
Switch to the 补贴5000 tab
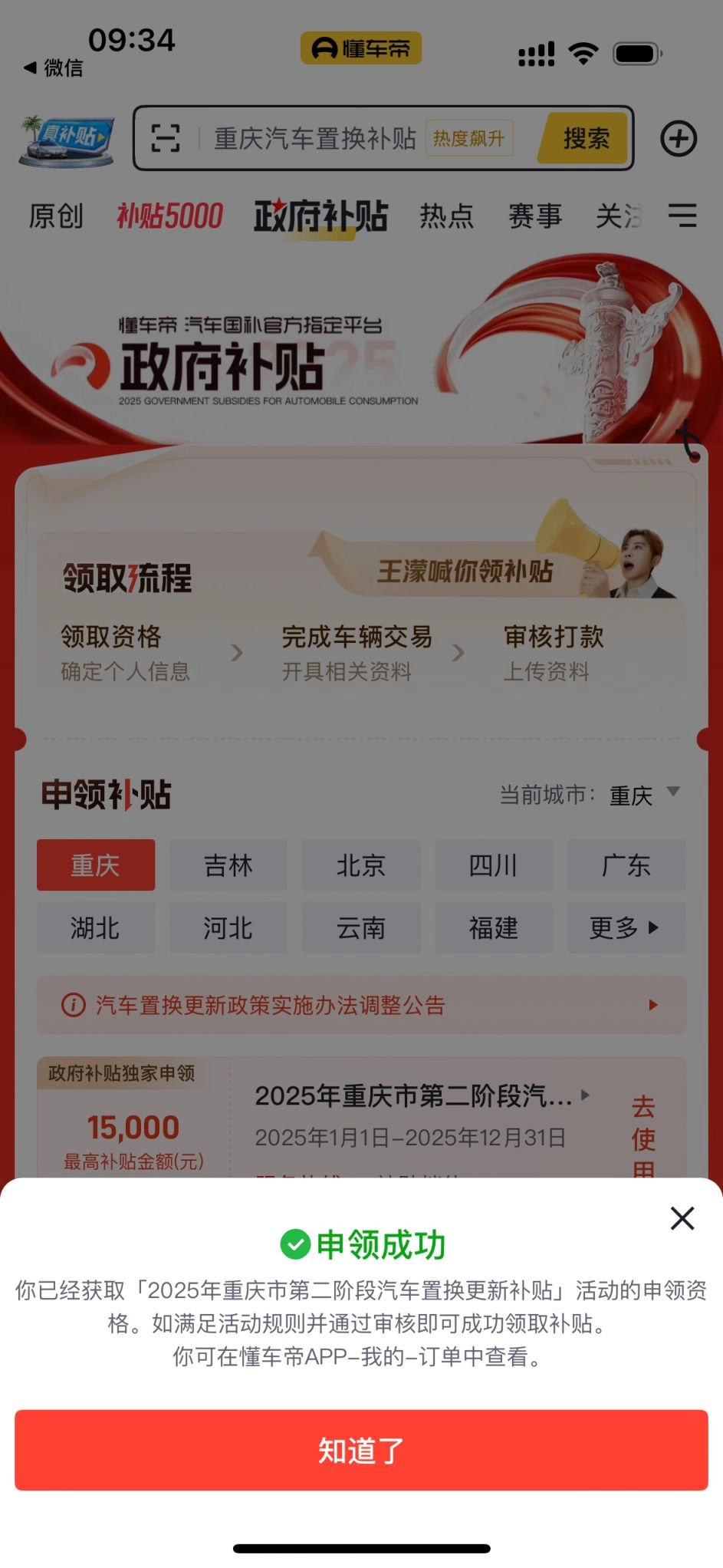[x=169, y=216]
